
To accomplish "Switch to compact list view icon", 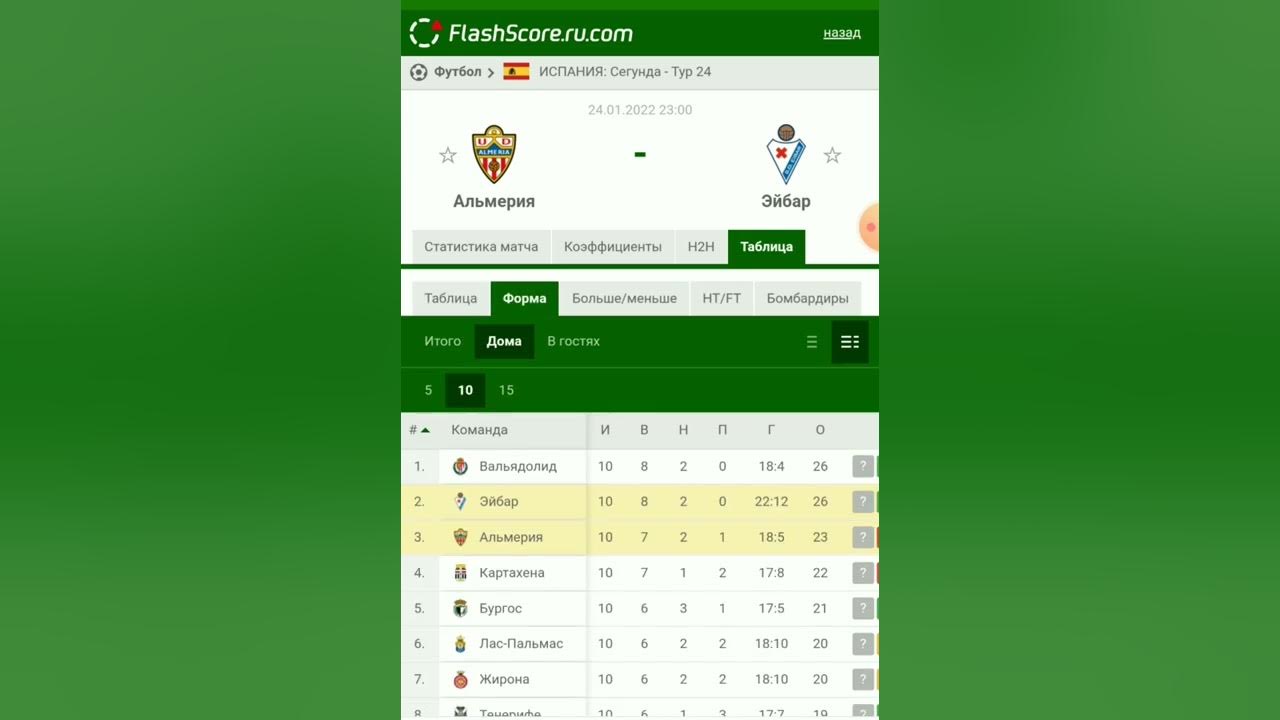I will (812, 342).
